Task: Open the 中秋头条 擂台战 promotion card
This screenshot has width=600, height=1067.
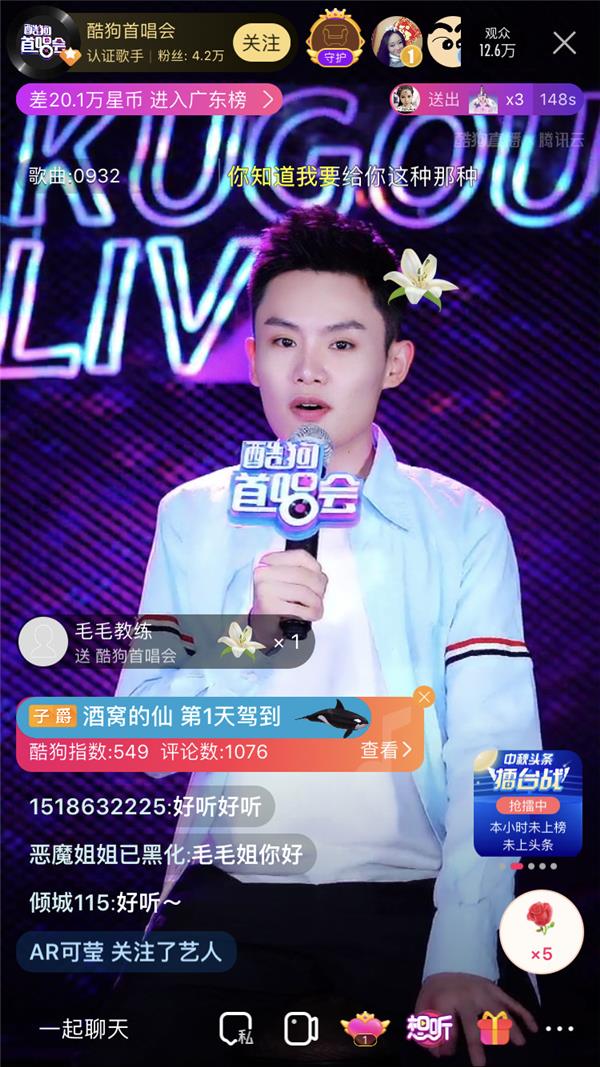Action: (528, 805)
